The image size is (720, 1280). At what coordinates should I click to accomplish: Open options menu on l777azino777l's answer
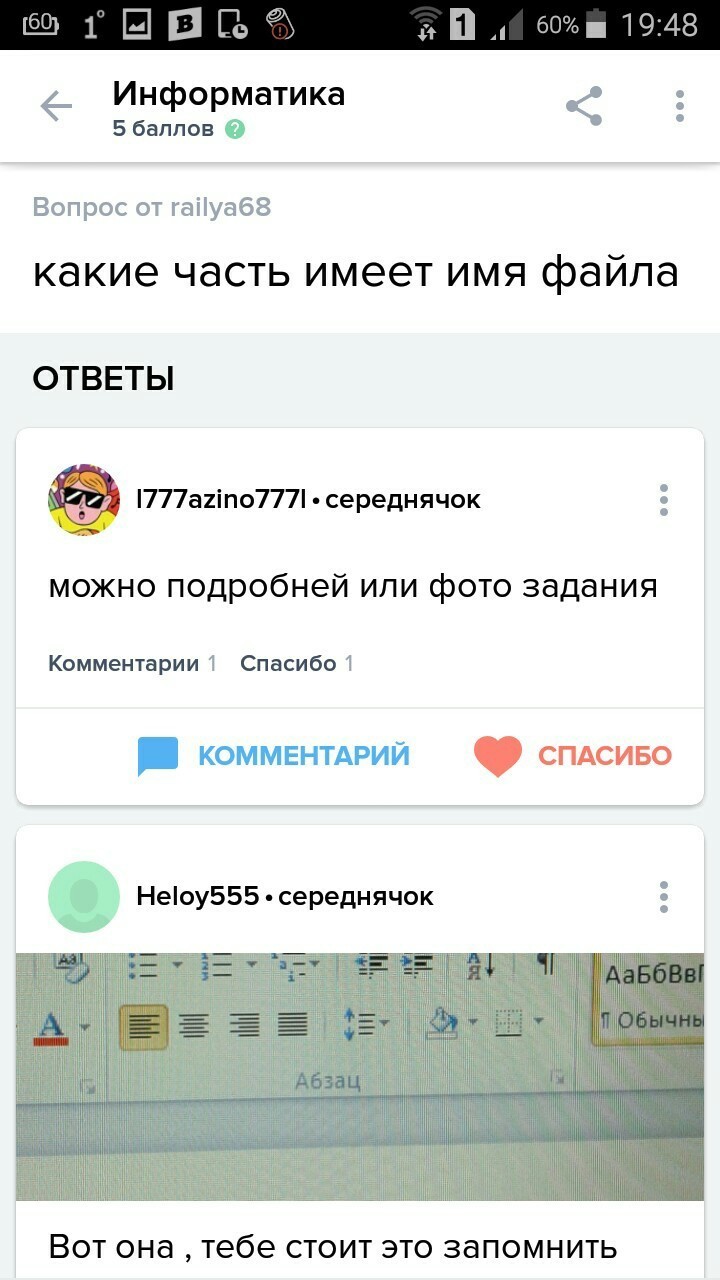[x=663, y=500]
